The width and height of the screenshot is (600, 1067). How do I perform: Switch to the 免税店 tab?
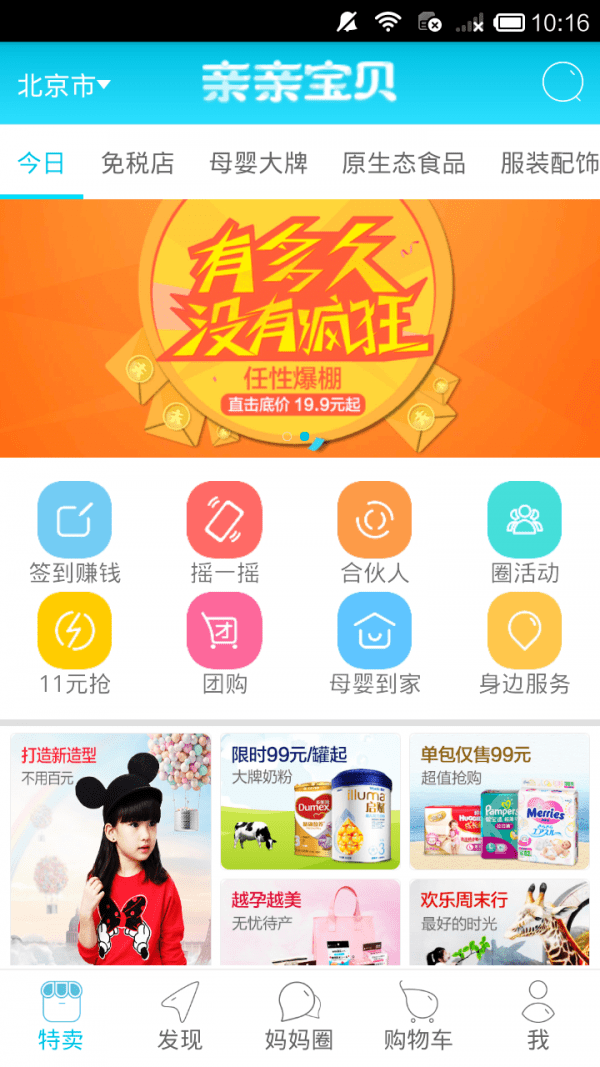tap(137, 163)
